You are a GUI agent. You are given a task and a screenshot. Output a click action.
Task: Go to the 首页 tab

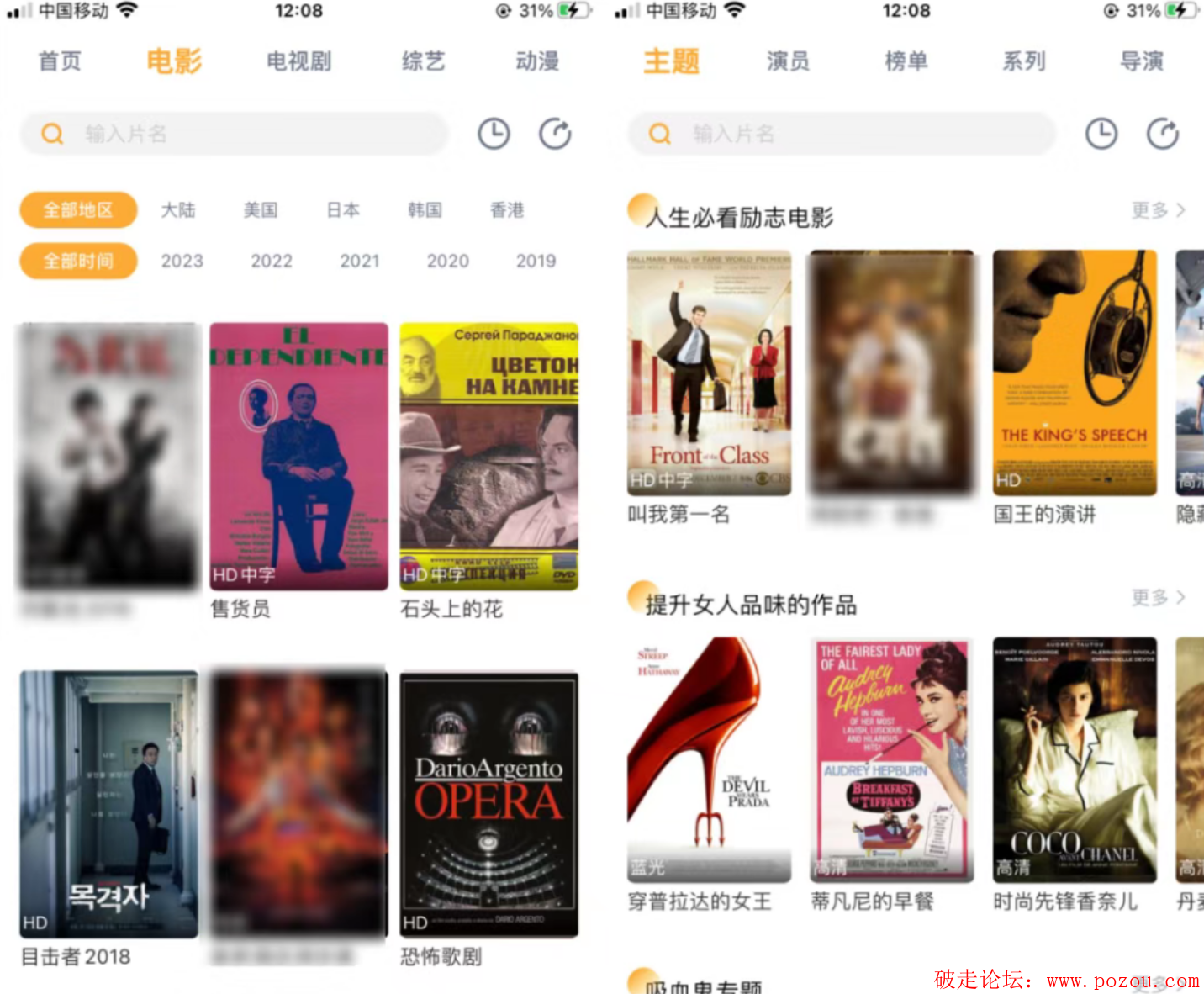[60, 61]
